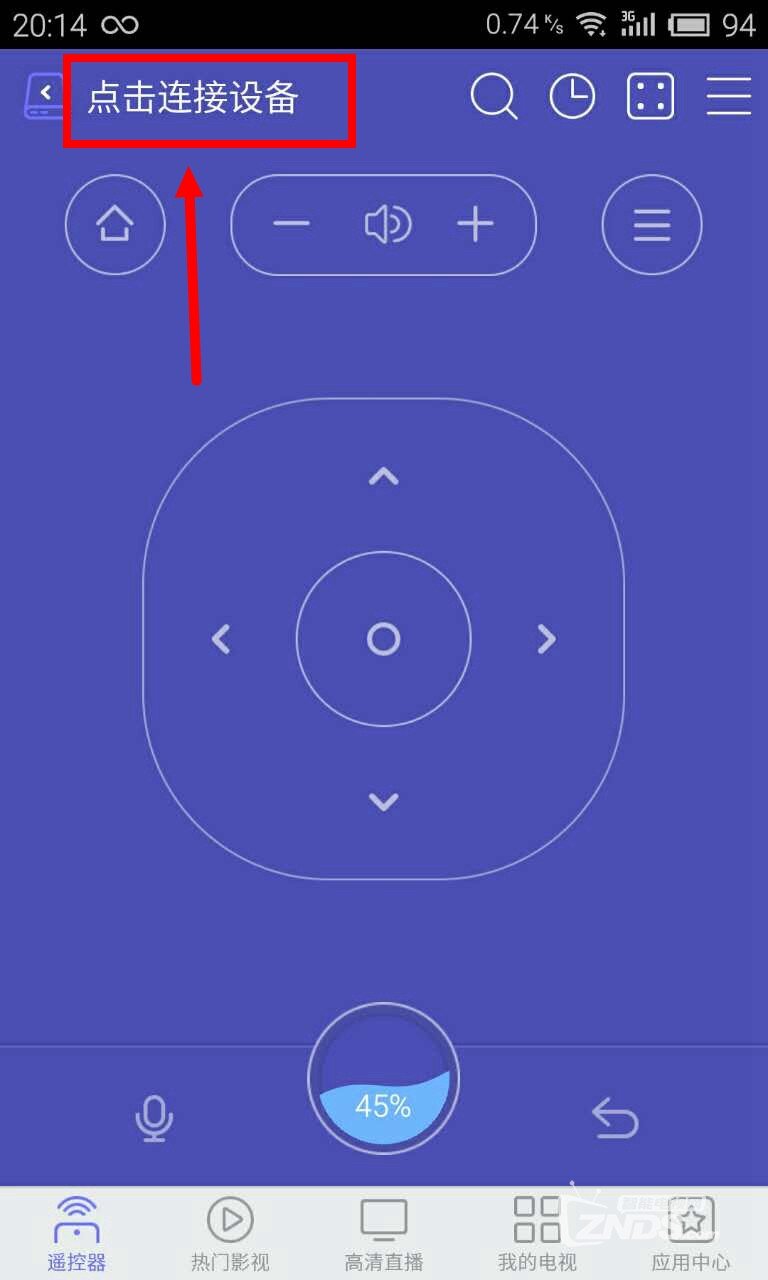The image size is (768, 1280).
Task: Tap the speaker mute icon
Action: (x=387, y=225)
